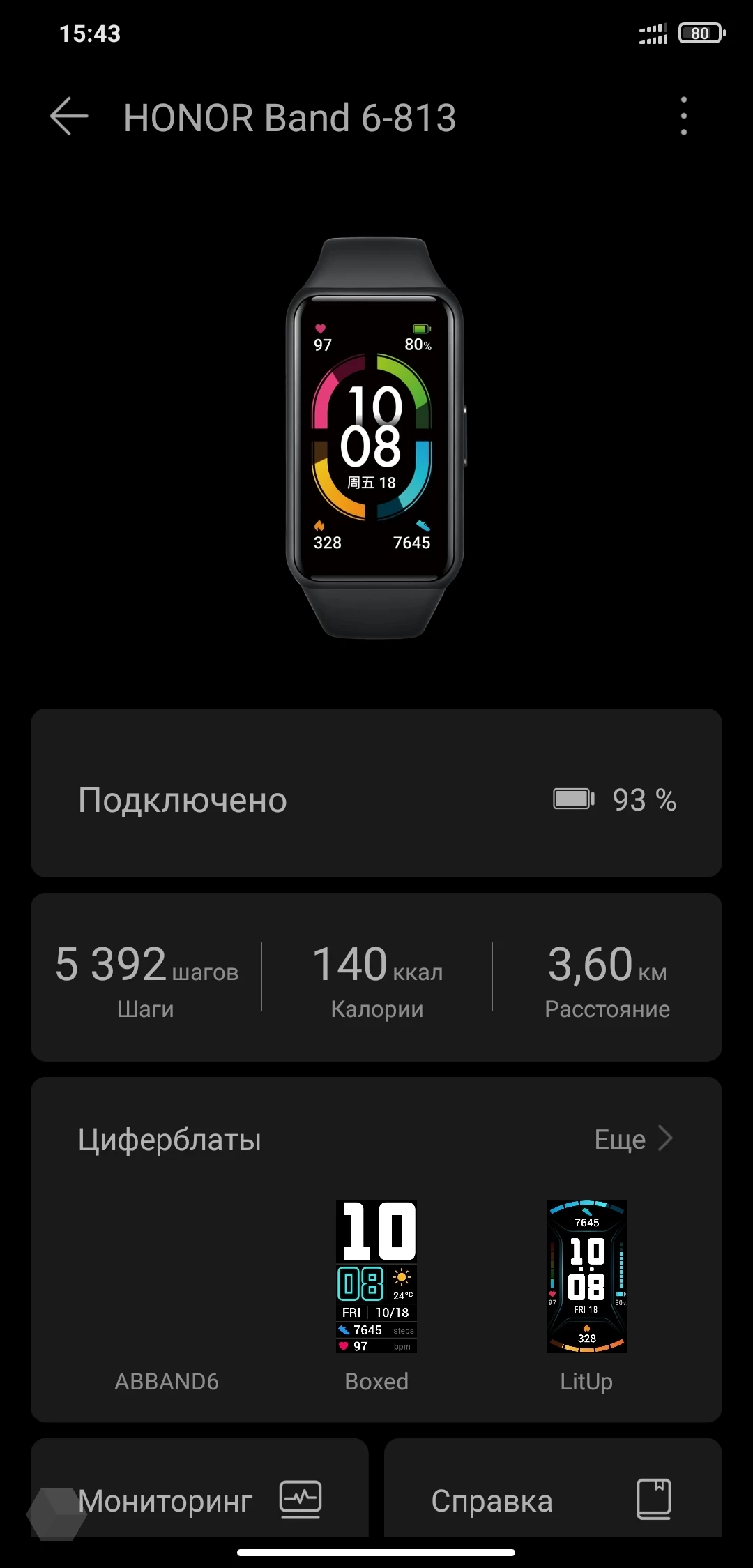Open more watch faces via Еще
Screen dimensions: 753x1568
[x=632, y=1139]
